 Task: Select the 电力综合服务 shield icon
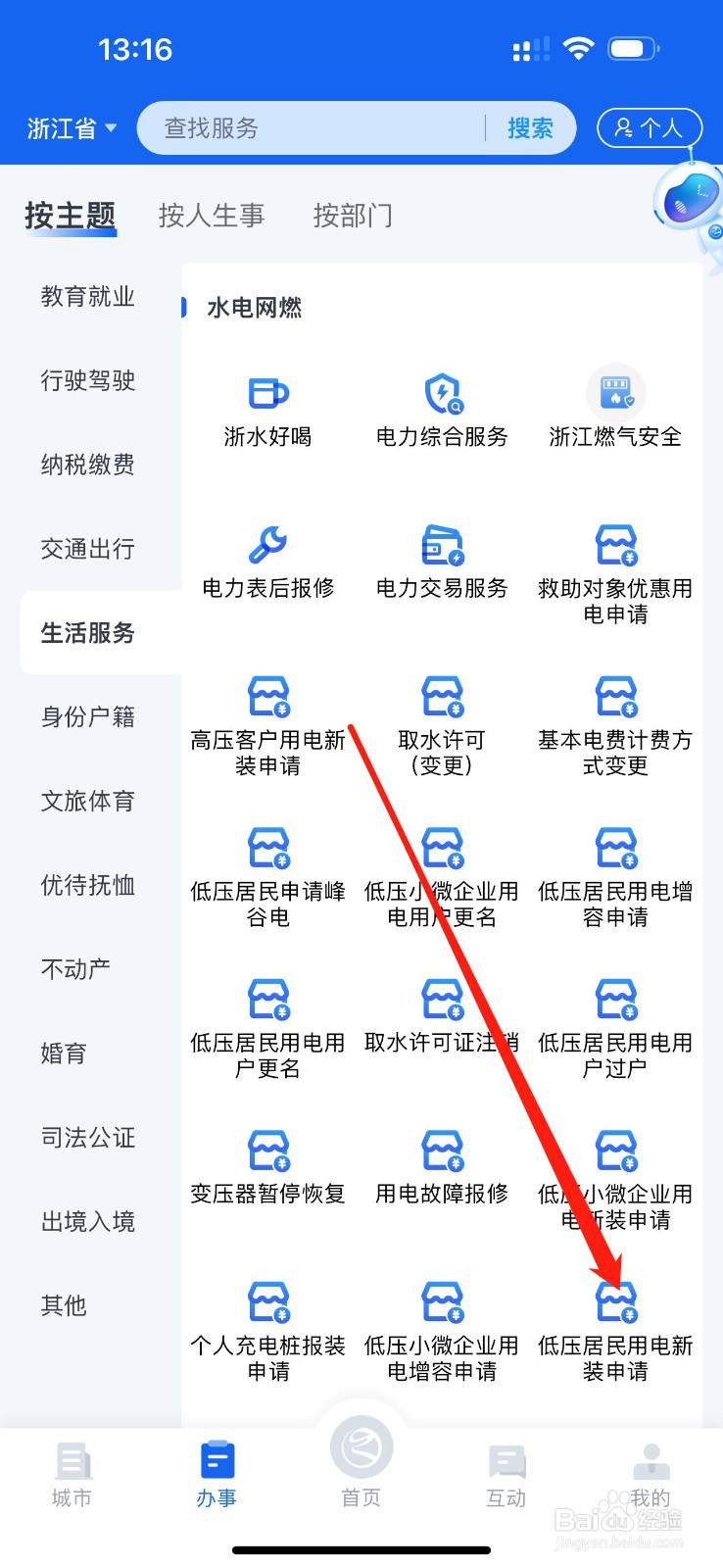pos(440,396)
